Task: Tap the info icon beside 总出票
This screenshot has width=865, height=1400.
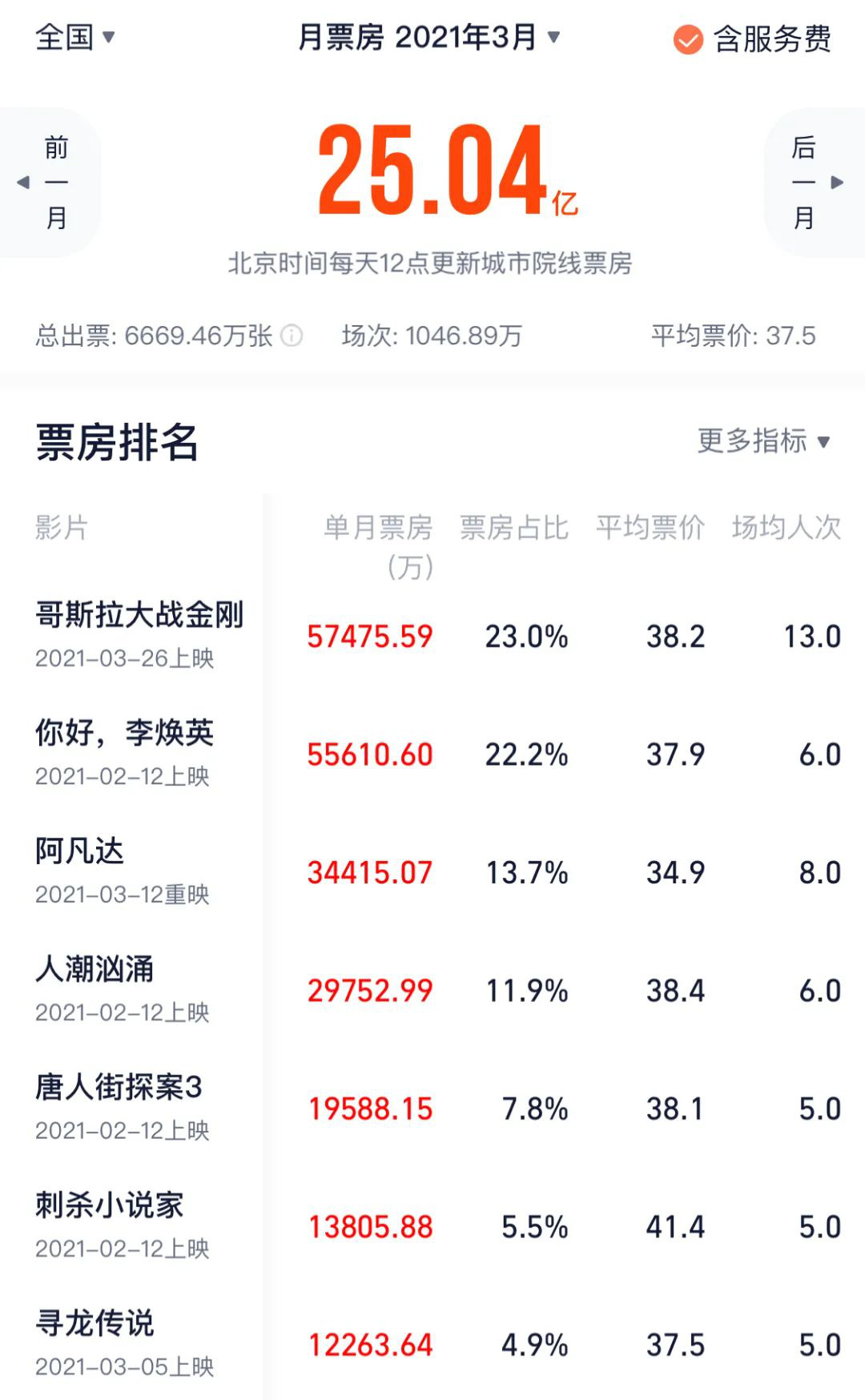Action: point(292,336)
